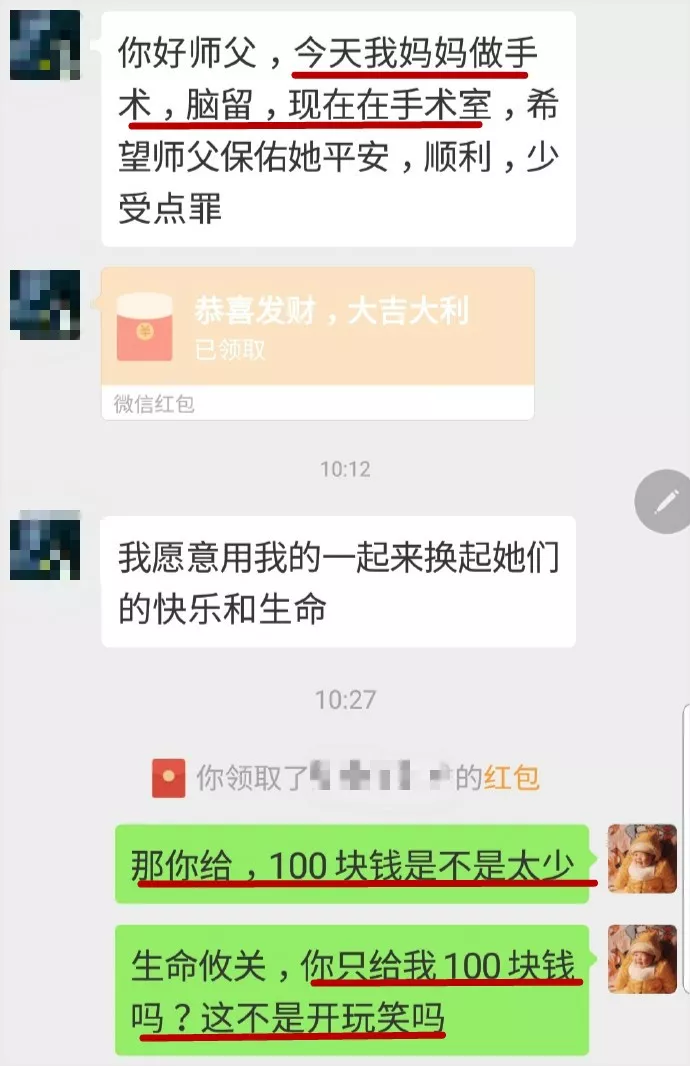The height and width of the screenshot is (1066, 690).
Task: Tap the orange 红包 link
Action: (511, 778)
